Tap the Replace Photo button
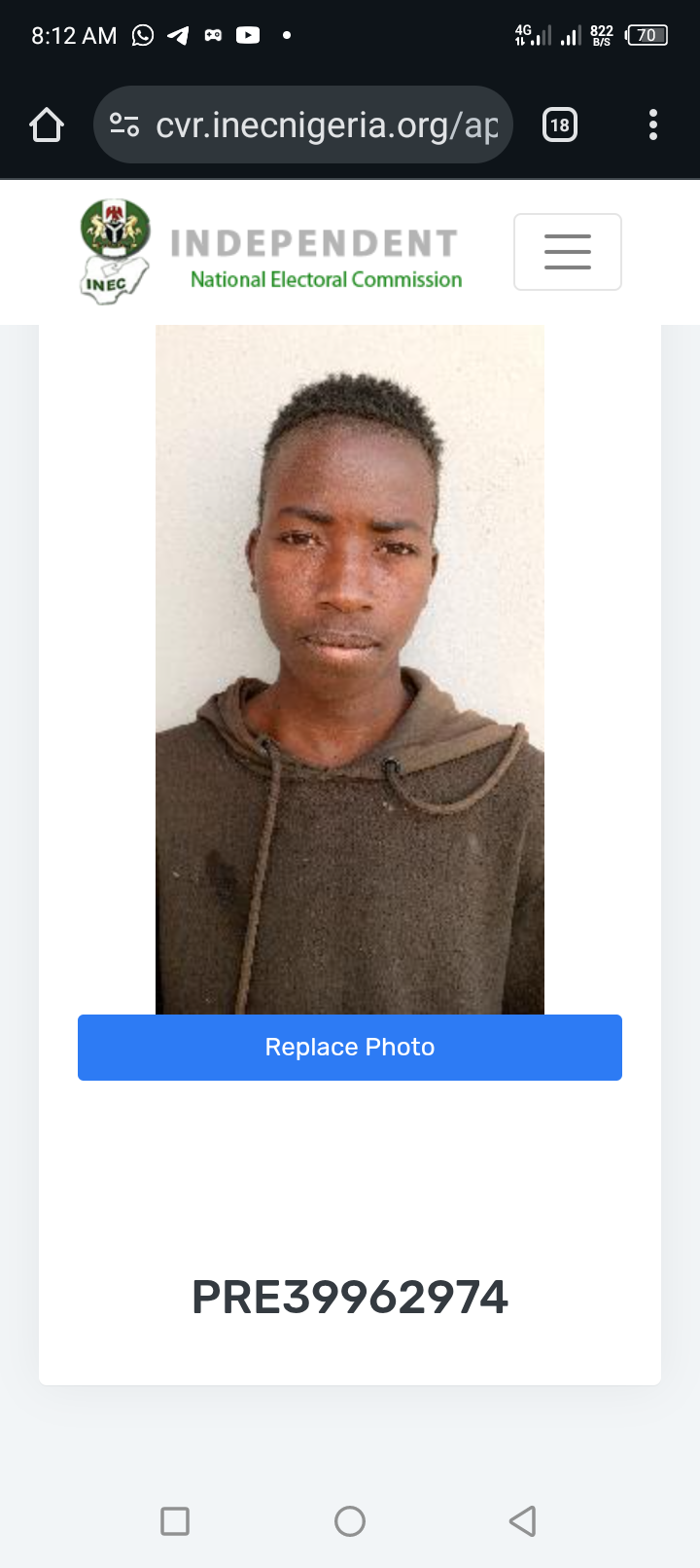The height and width of the screenshot is (1568, 700). pyautogui.click(x=350, y=1047)
